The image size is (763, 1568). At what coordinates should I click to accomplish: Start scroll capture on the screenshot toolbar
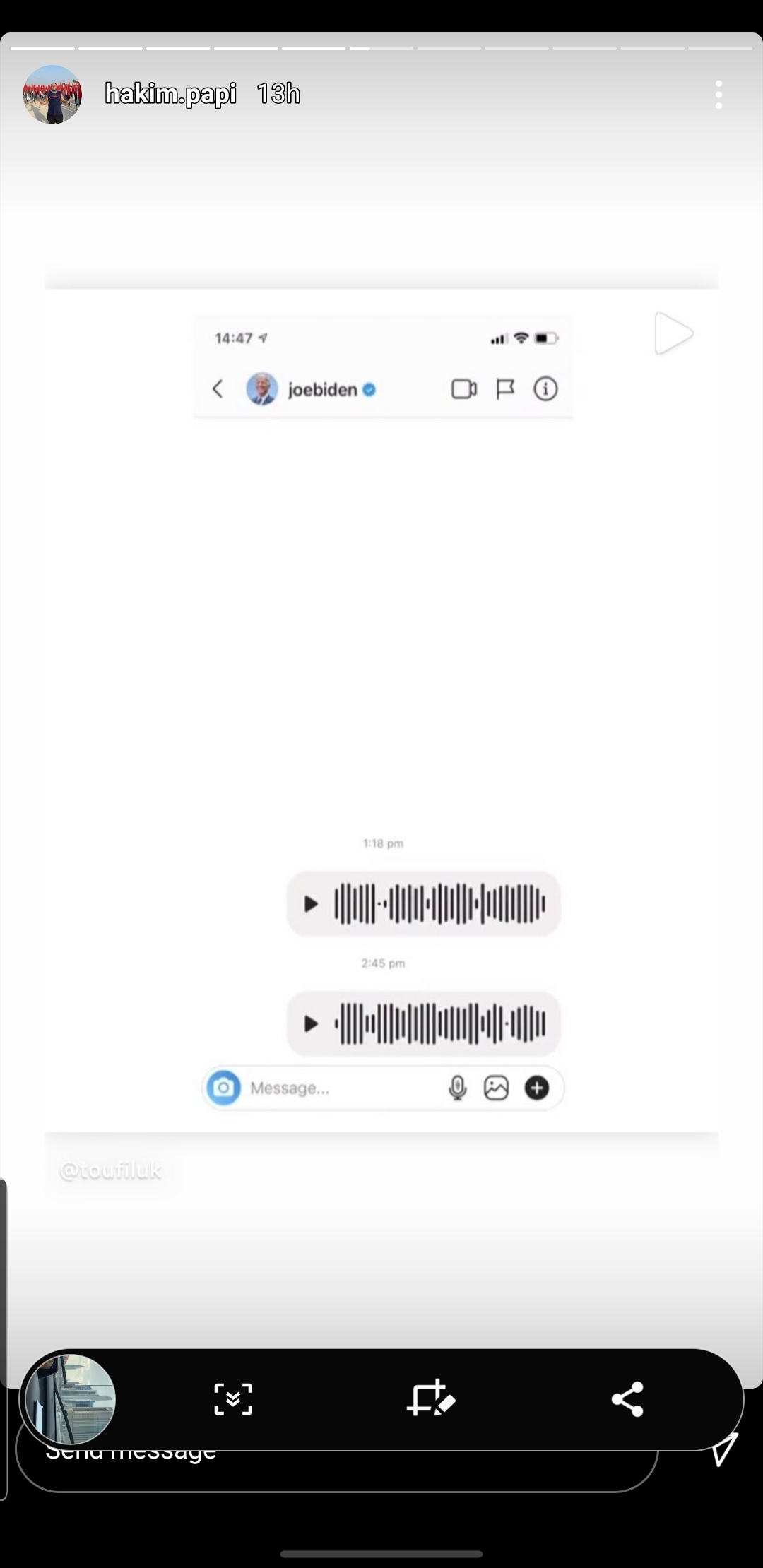point(233,1399)
